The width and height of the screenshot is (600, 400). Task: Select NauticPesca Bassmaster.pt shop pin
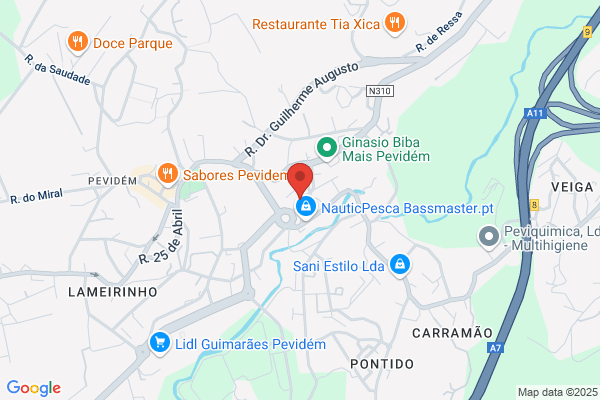tap(306, 207)
